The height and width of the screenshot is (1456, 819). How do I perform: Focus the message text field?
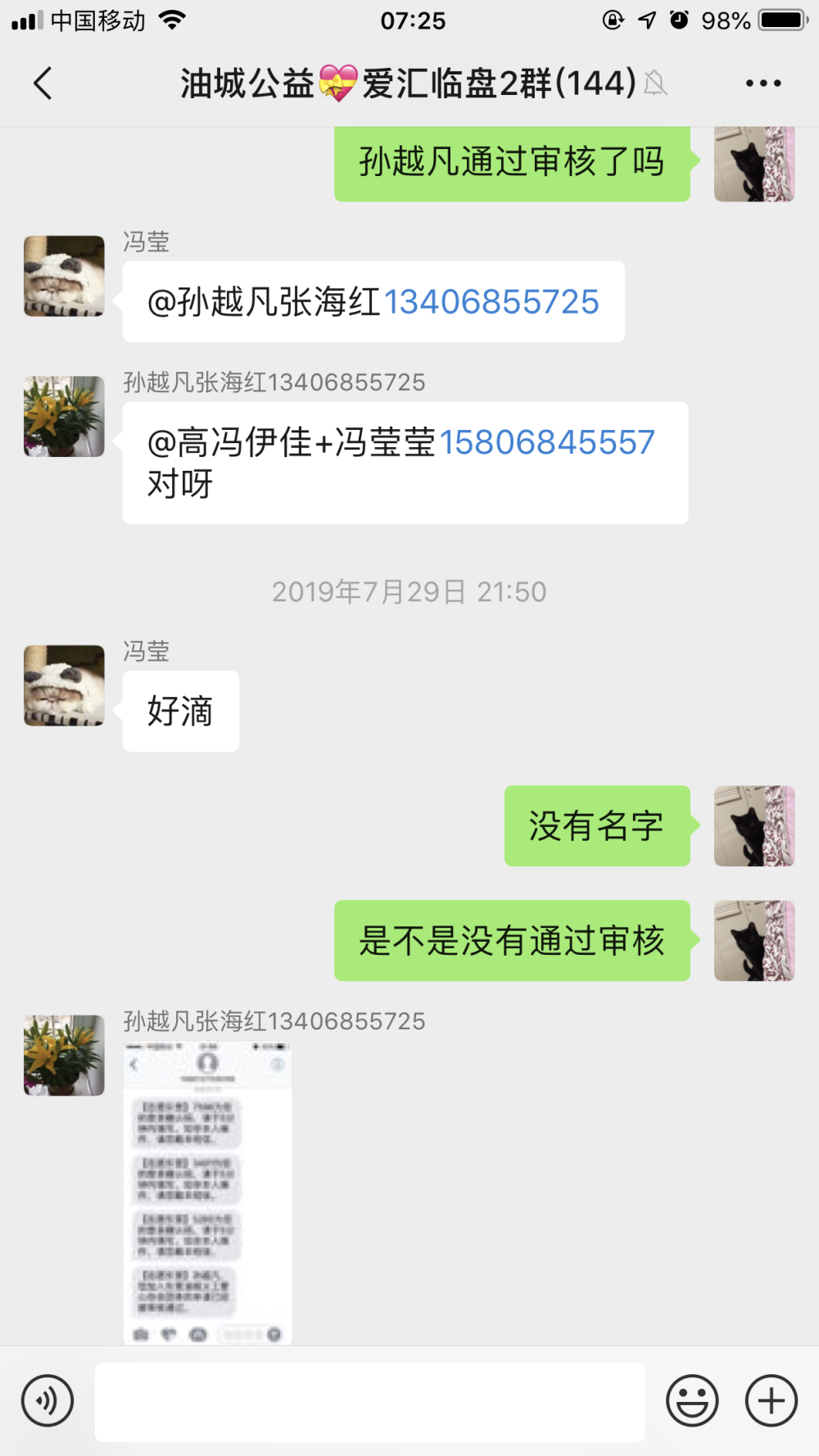pos(369,1402)
